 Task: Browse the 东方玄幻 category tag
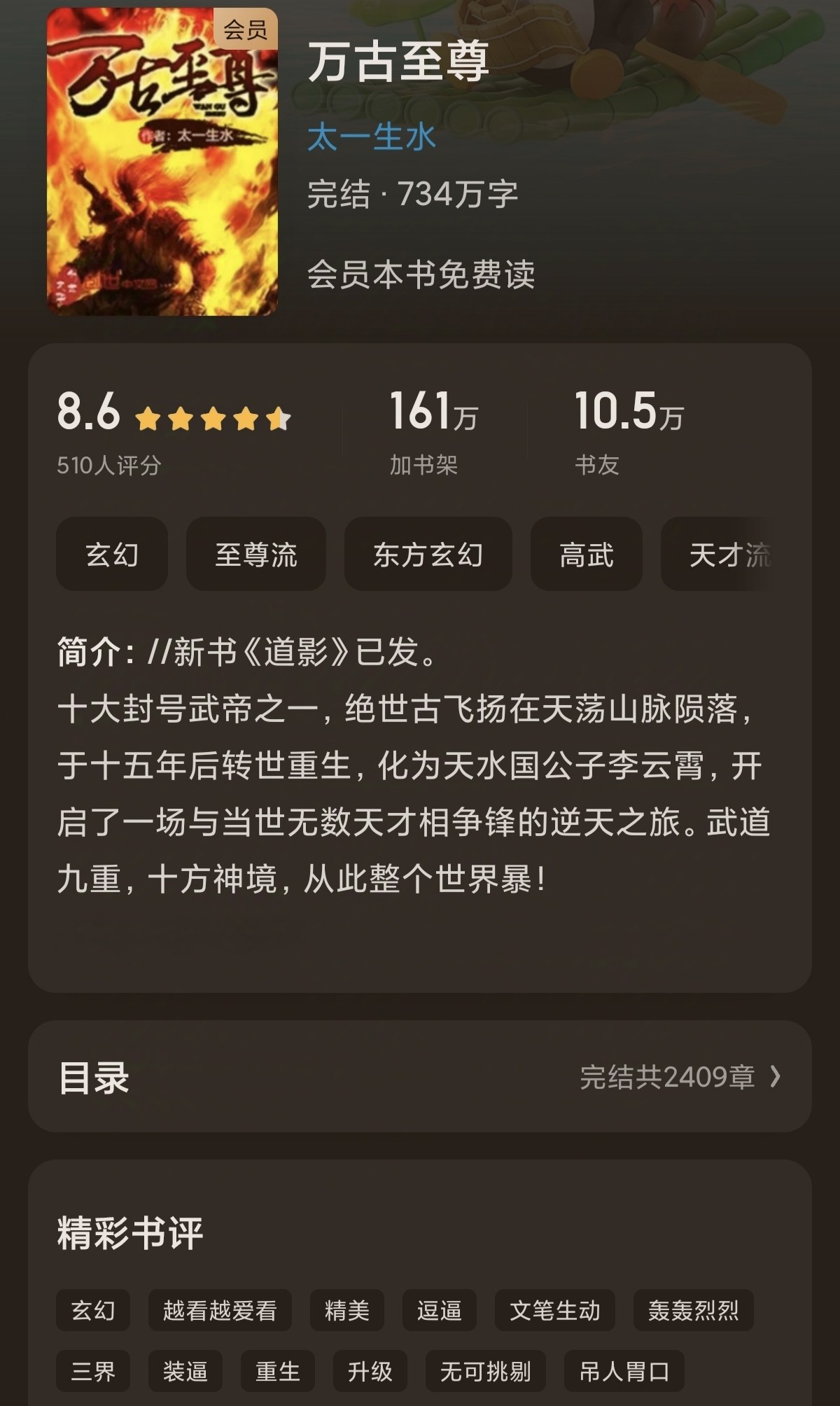[x=428, y=555]
